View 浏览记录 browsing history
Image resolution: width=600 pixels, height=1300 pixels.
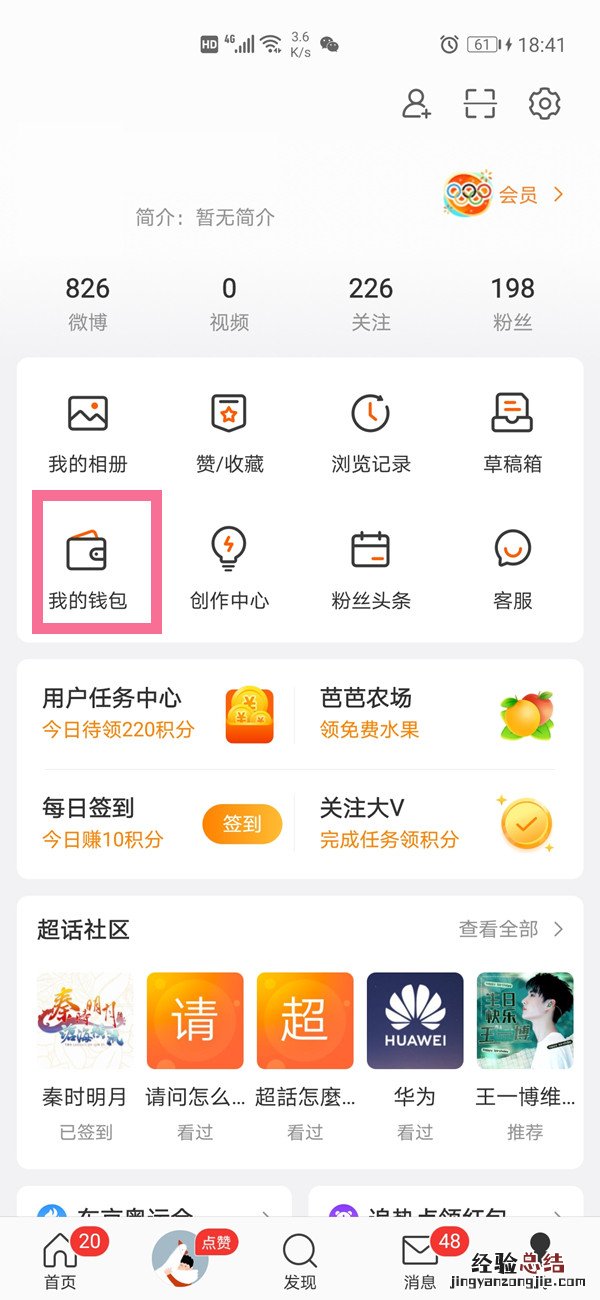click(x=371, y=432)
